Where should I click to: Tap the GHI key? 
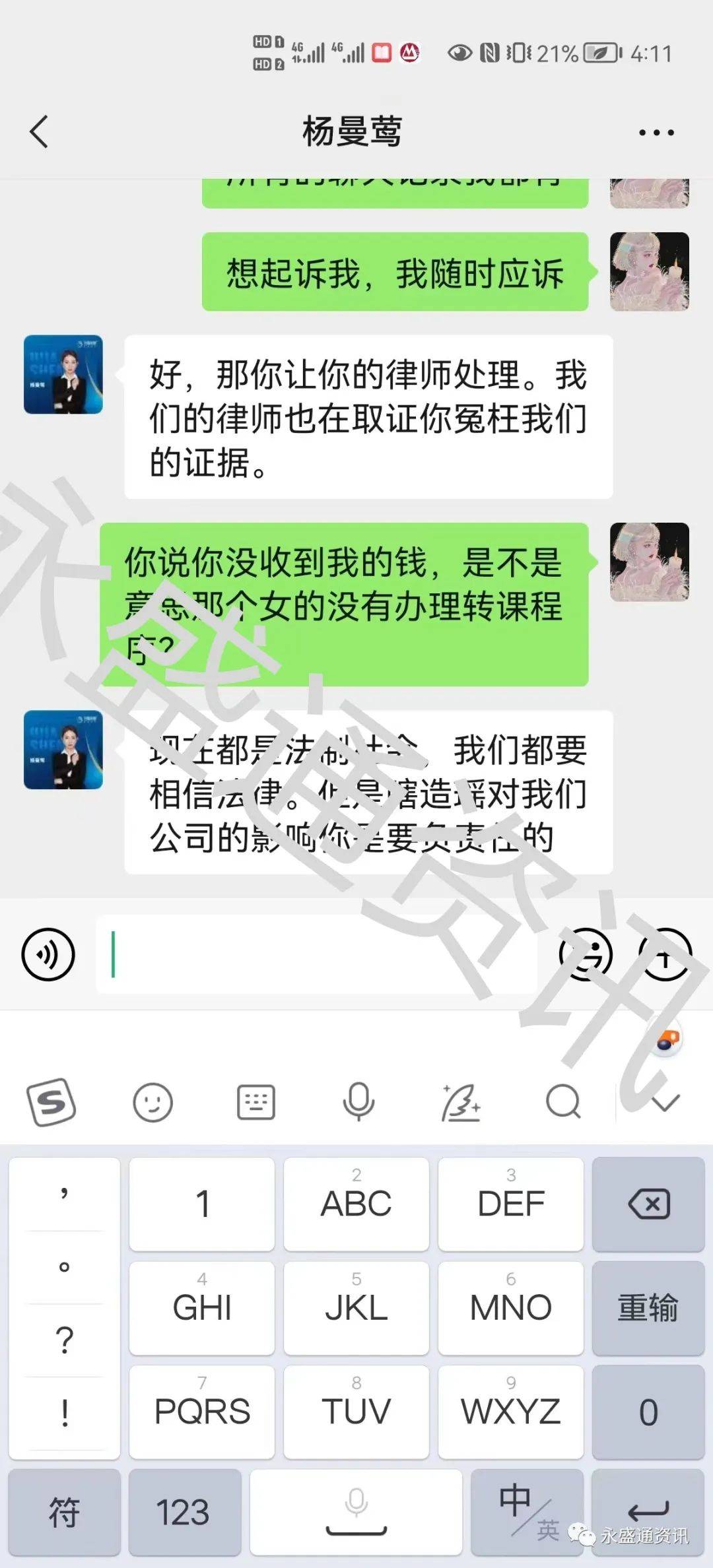coord(202,1308)
